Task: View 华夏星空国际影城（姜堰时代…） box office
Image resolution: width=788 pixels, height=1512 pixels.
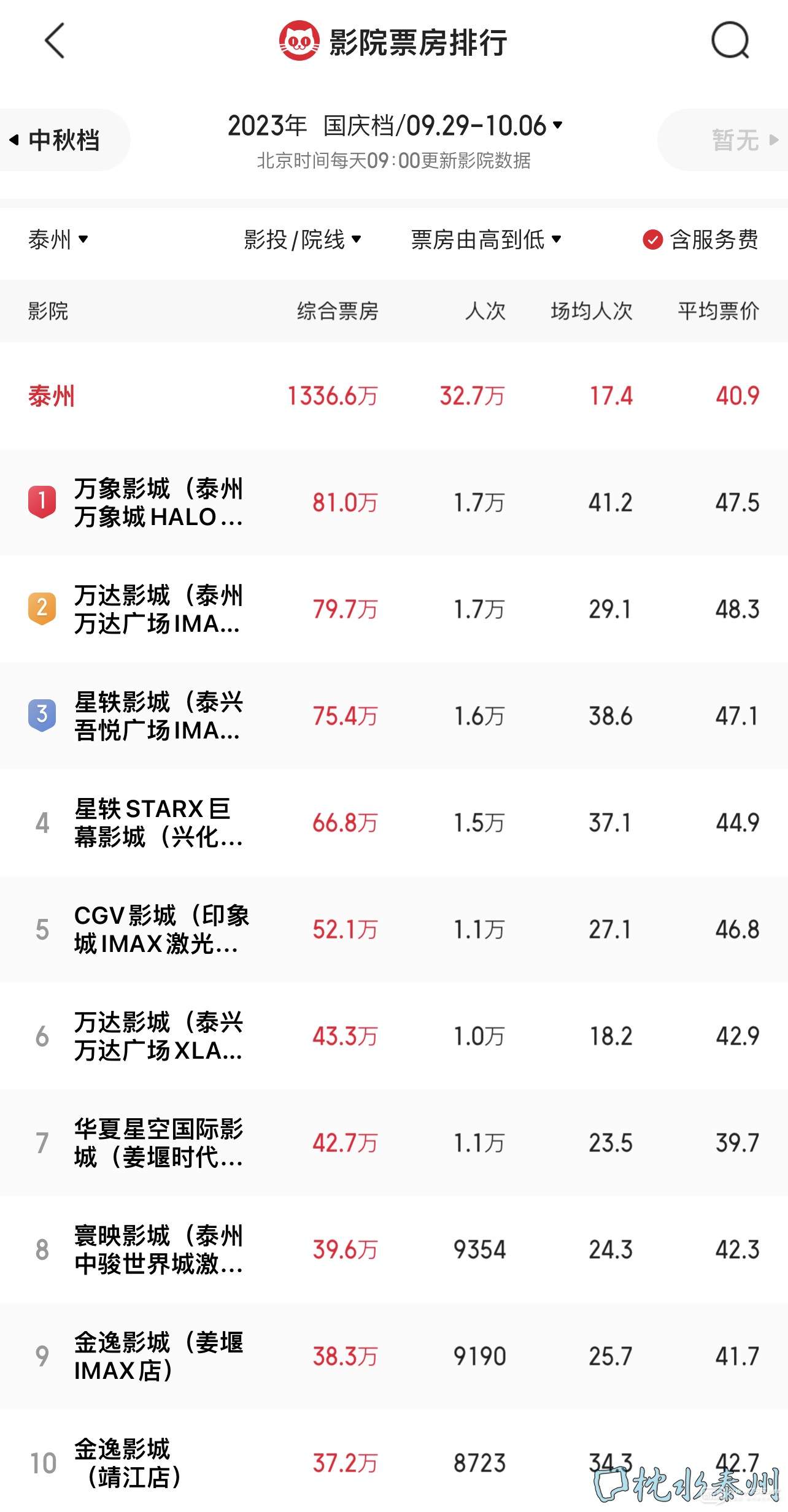Action: [x=158, y=1143]
